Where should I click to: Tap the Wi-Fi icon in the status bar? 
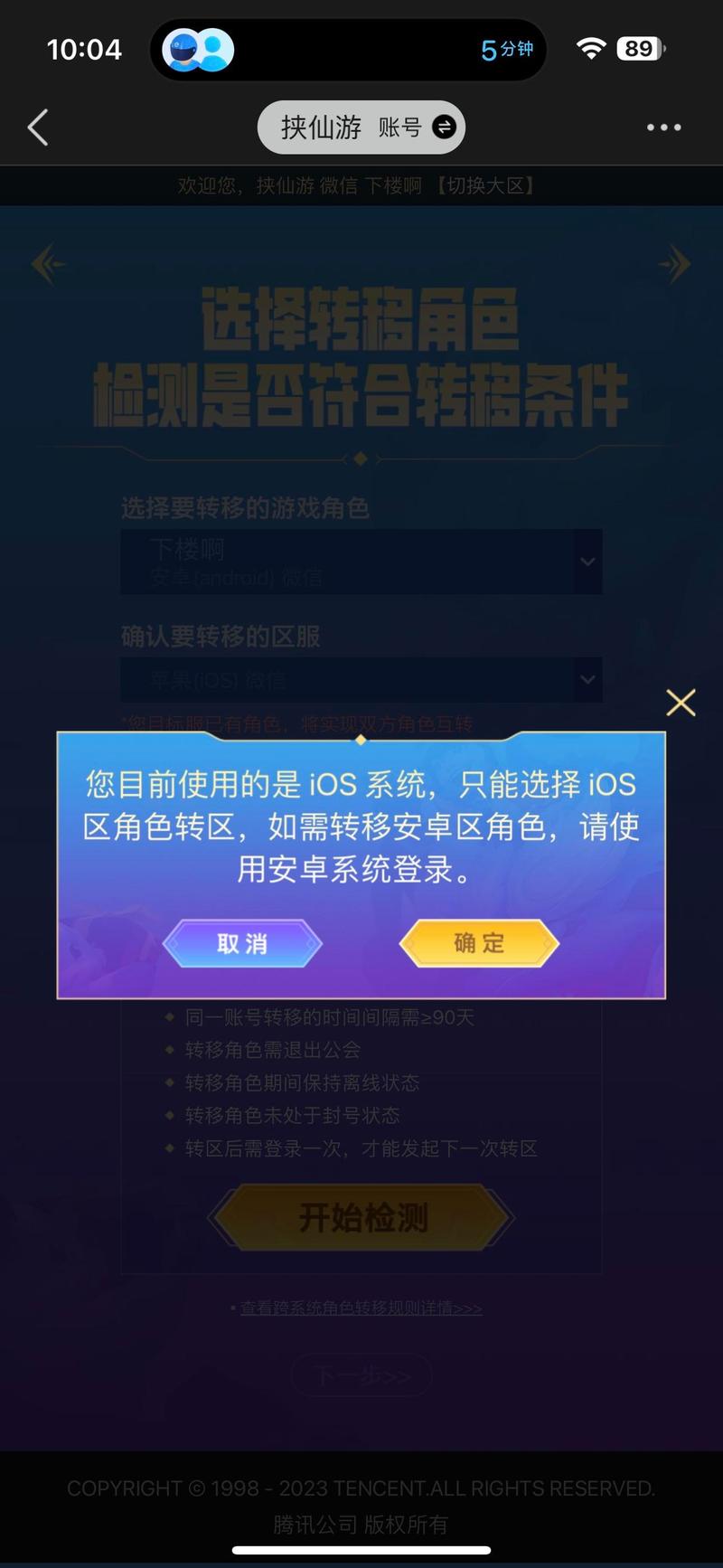point(591,48)
